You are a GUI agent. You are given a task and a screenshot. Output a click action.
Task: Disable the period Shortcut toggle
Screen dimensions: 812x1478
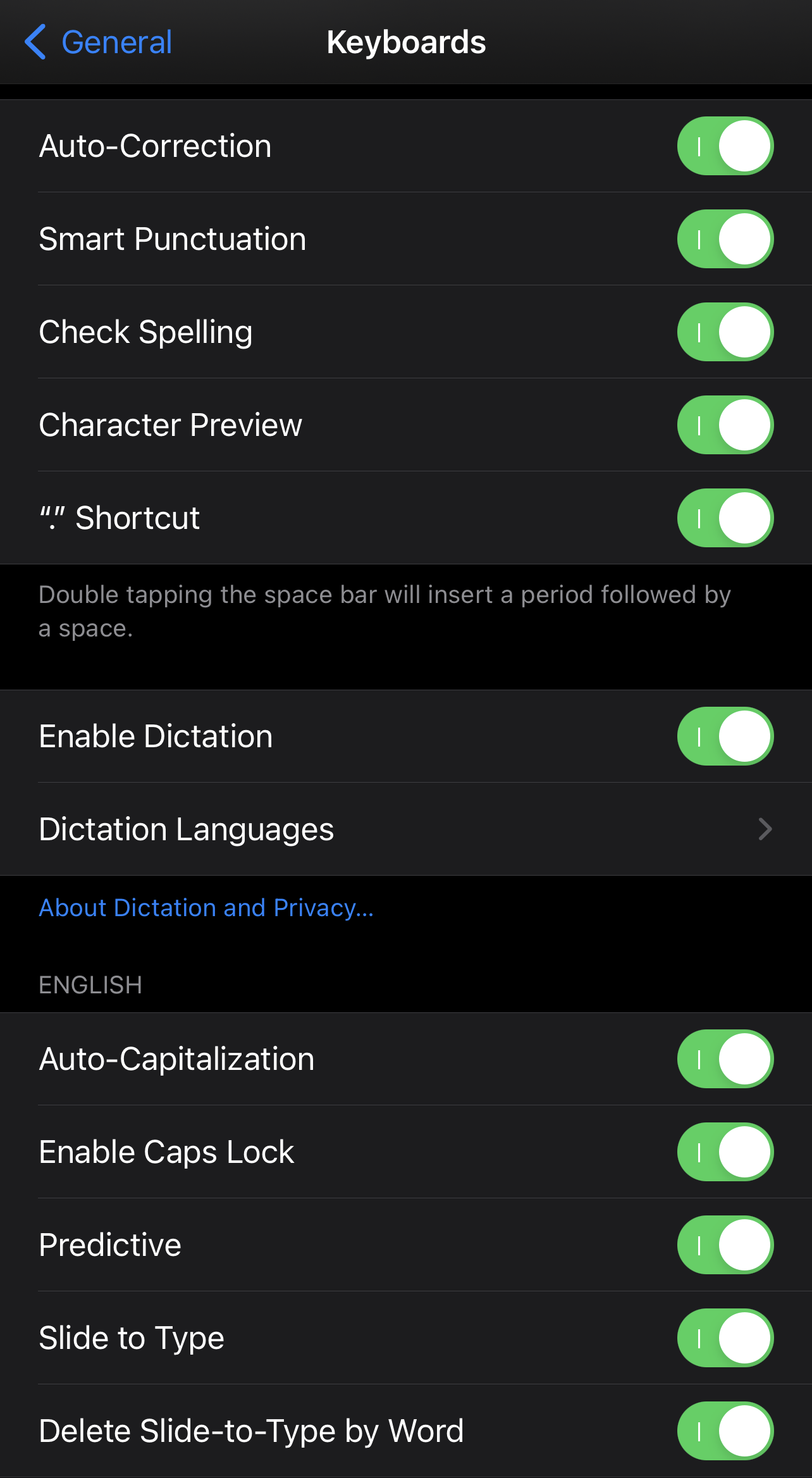click(725, 518)
